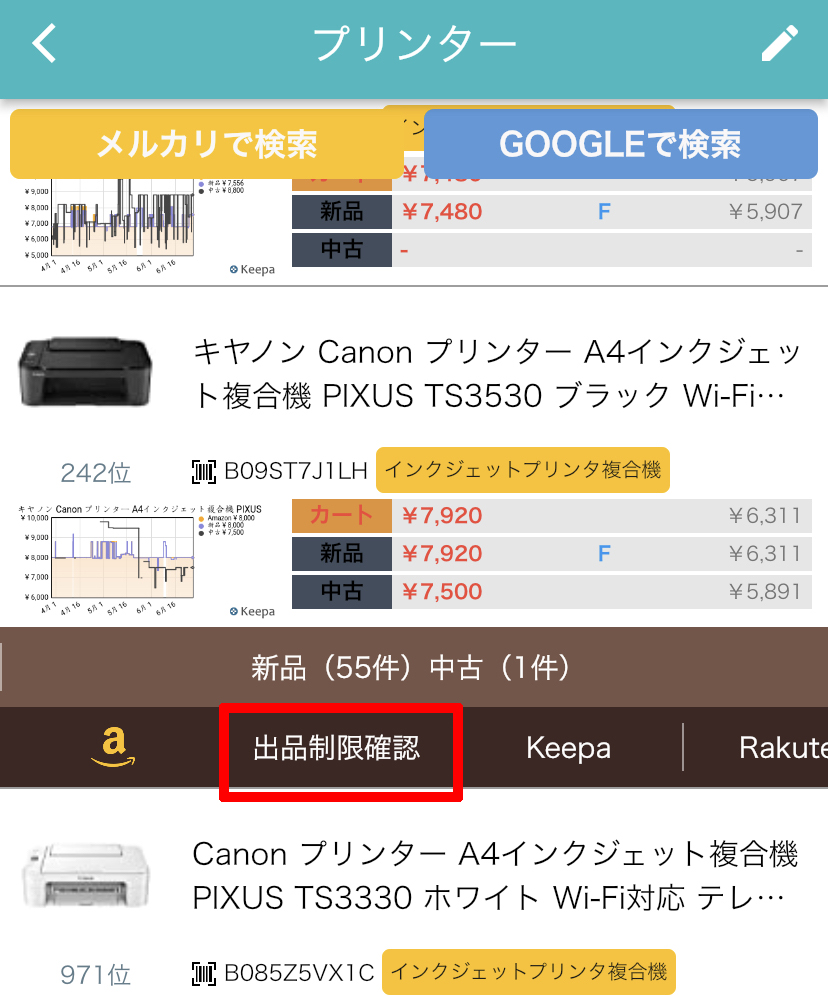Image resolution: width=828 pixels, height=996 pixels.
Task: Open the Canon PIXUS TS3530 black printer item
Action: click(497, 374)
